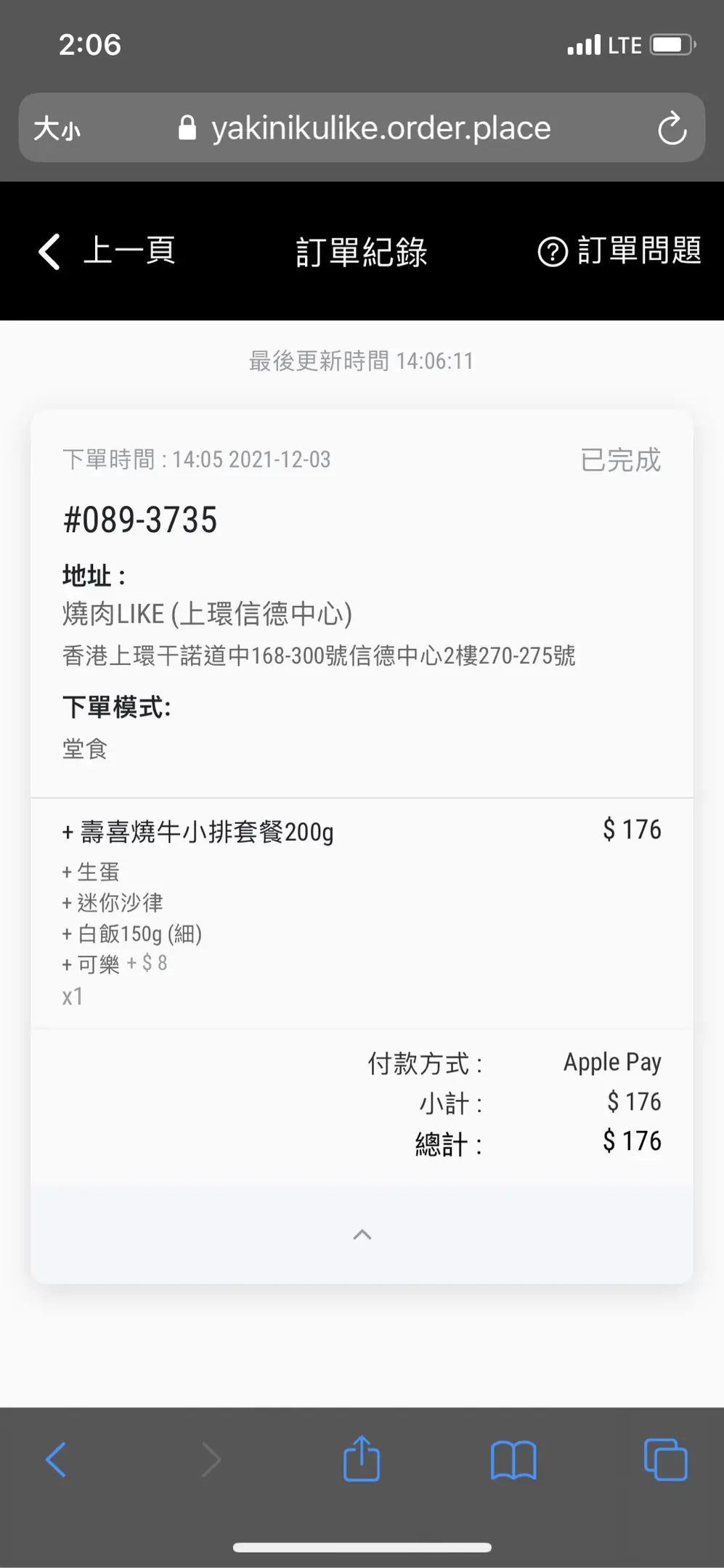Open 訂單問題 order help
Image resolution: width=724 pixels, height=1568 pixels.
point(619,251)
